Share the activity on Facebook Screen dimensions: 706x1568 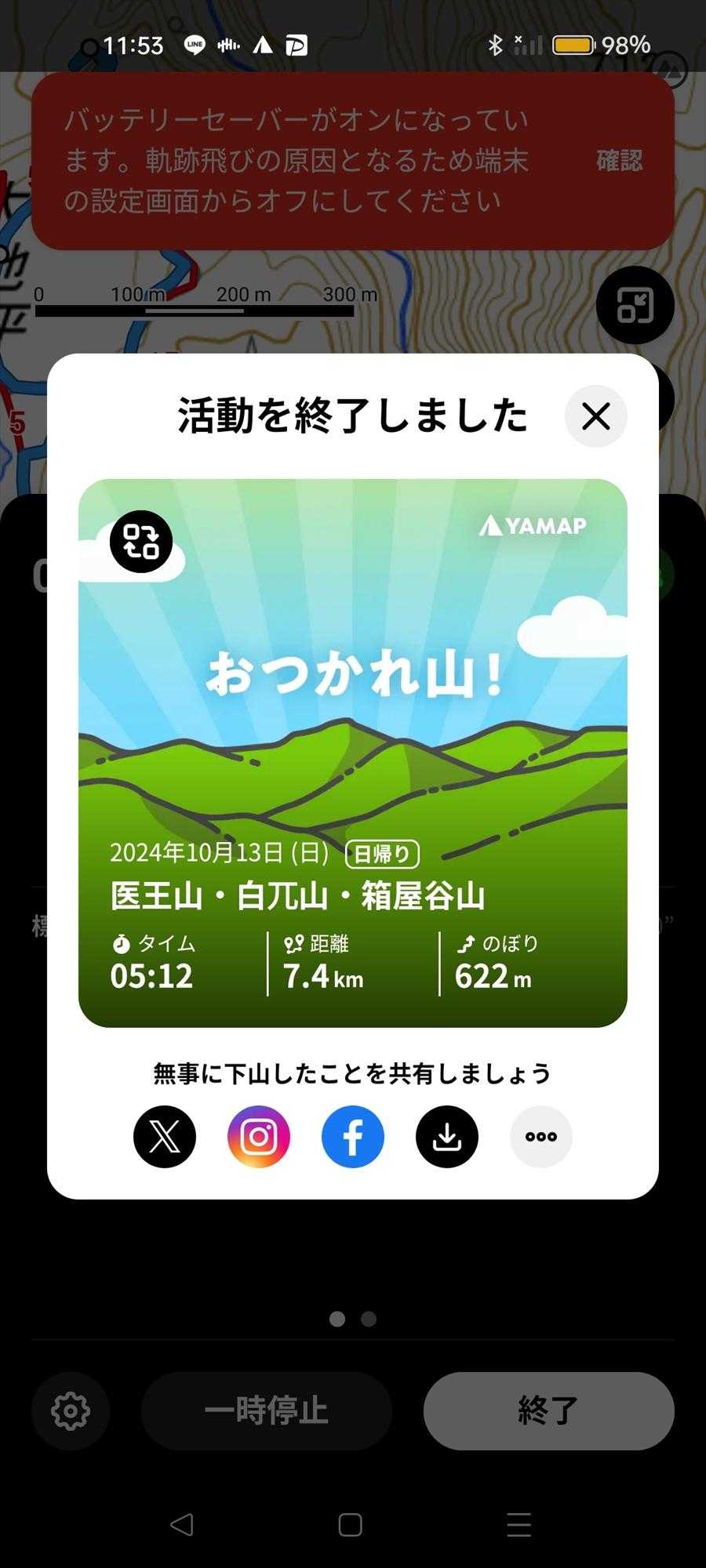coord(353,1137)
